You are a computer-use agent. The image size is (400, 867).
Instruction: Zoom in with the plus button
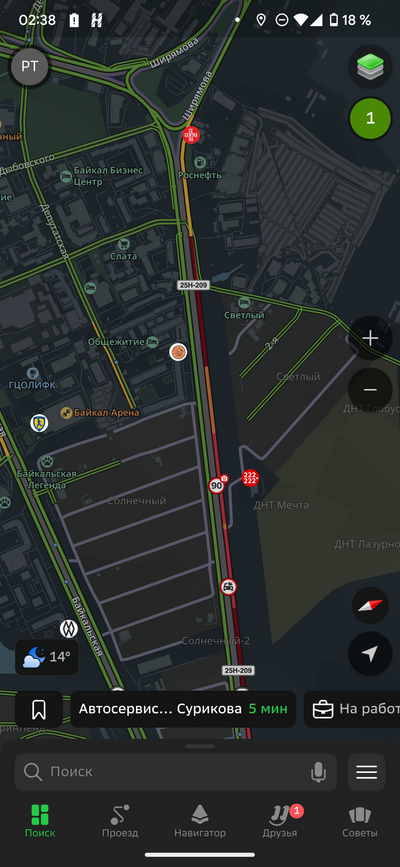[x=370, y=338]
